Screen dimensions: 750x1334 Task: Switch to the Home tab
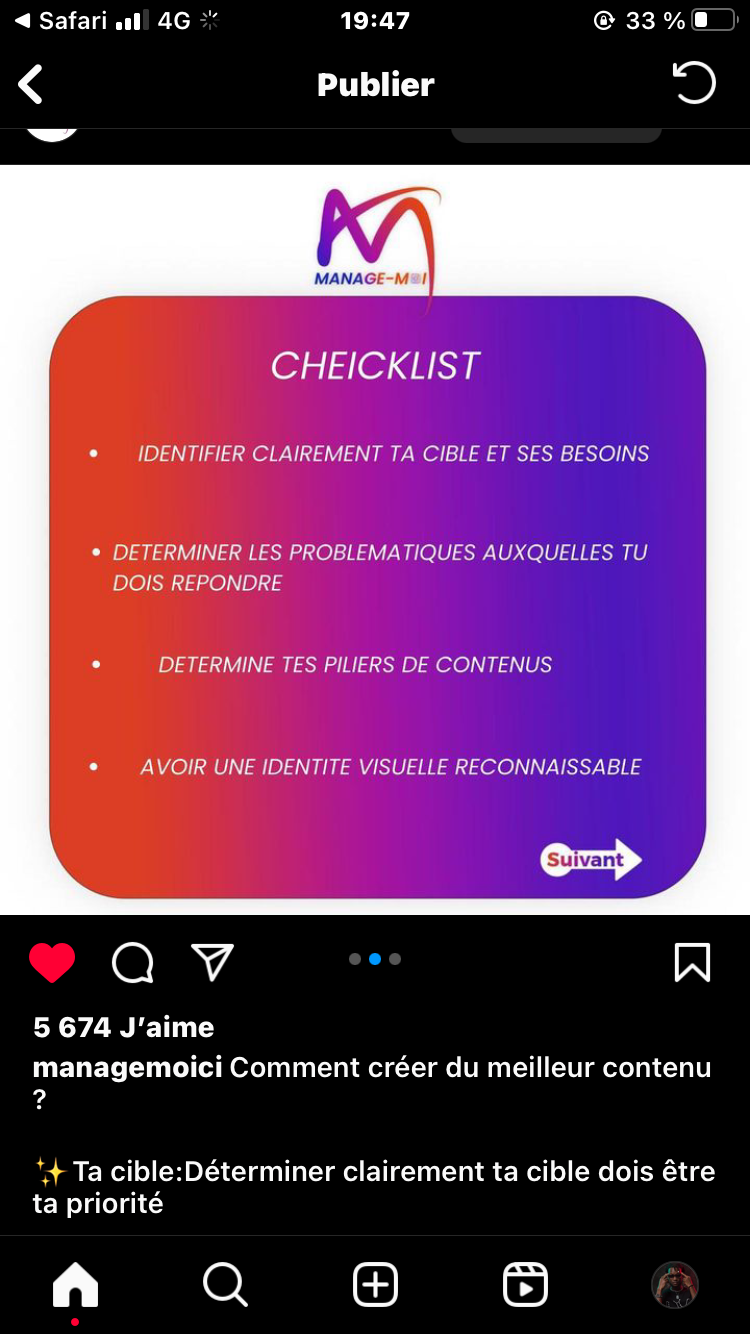click(x=76, y=1285)
